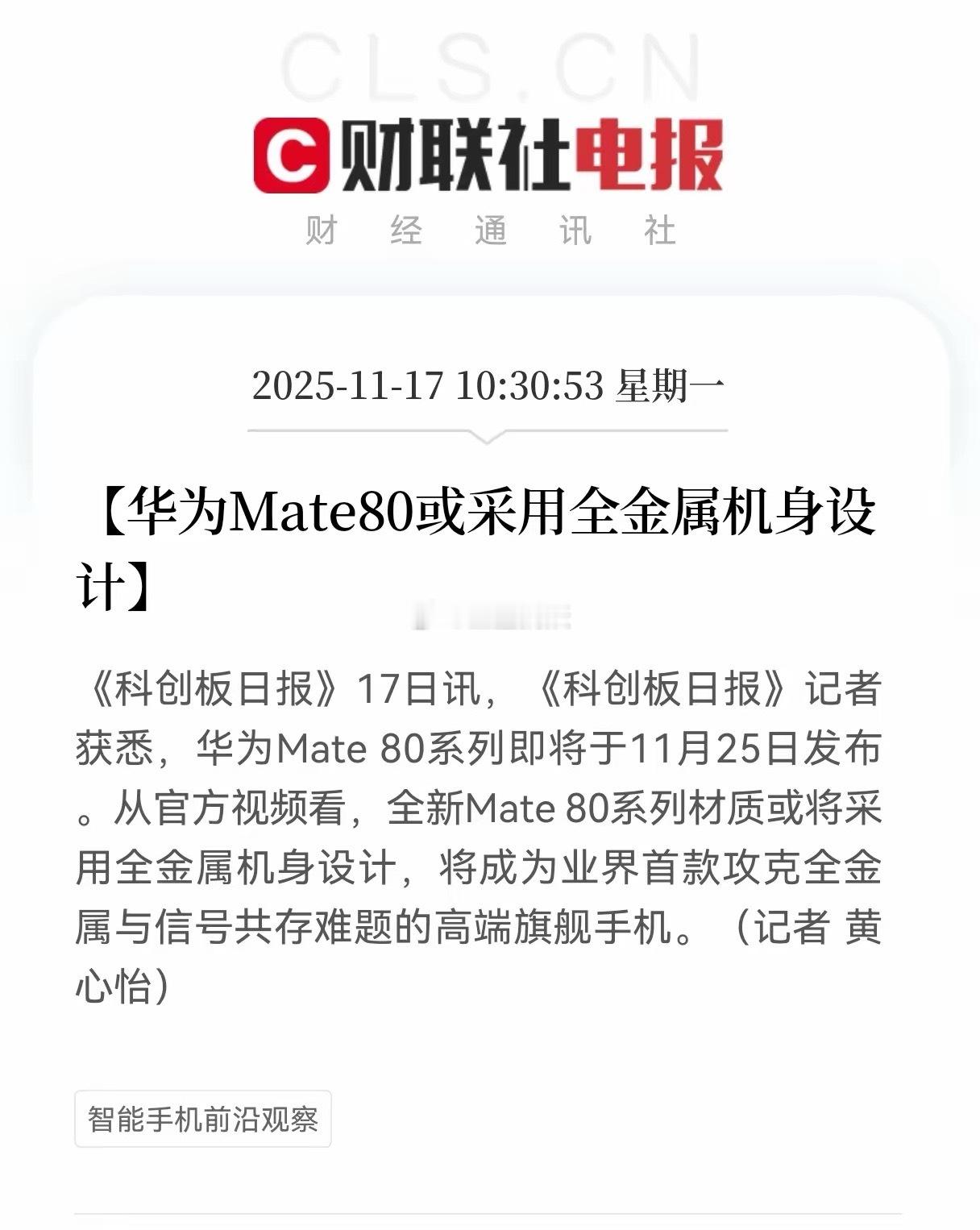Tap the 财经通讯社 subtitle
Screen dimensions: 980x1230
pos(490,228)
